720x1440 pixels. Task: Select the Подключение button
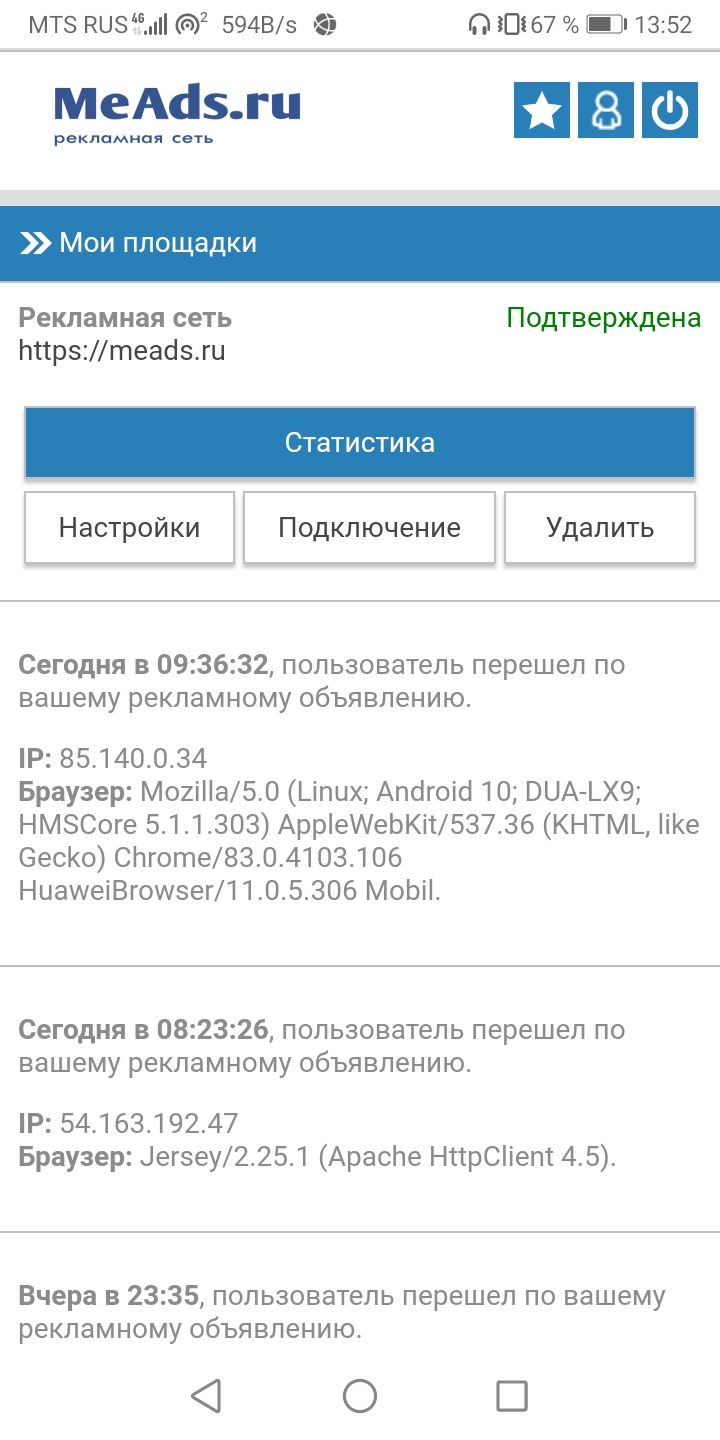coord(369,528)
